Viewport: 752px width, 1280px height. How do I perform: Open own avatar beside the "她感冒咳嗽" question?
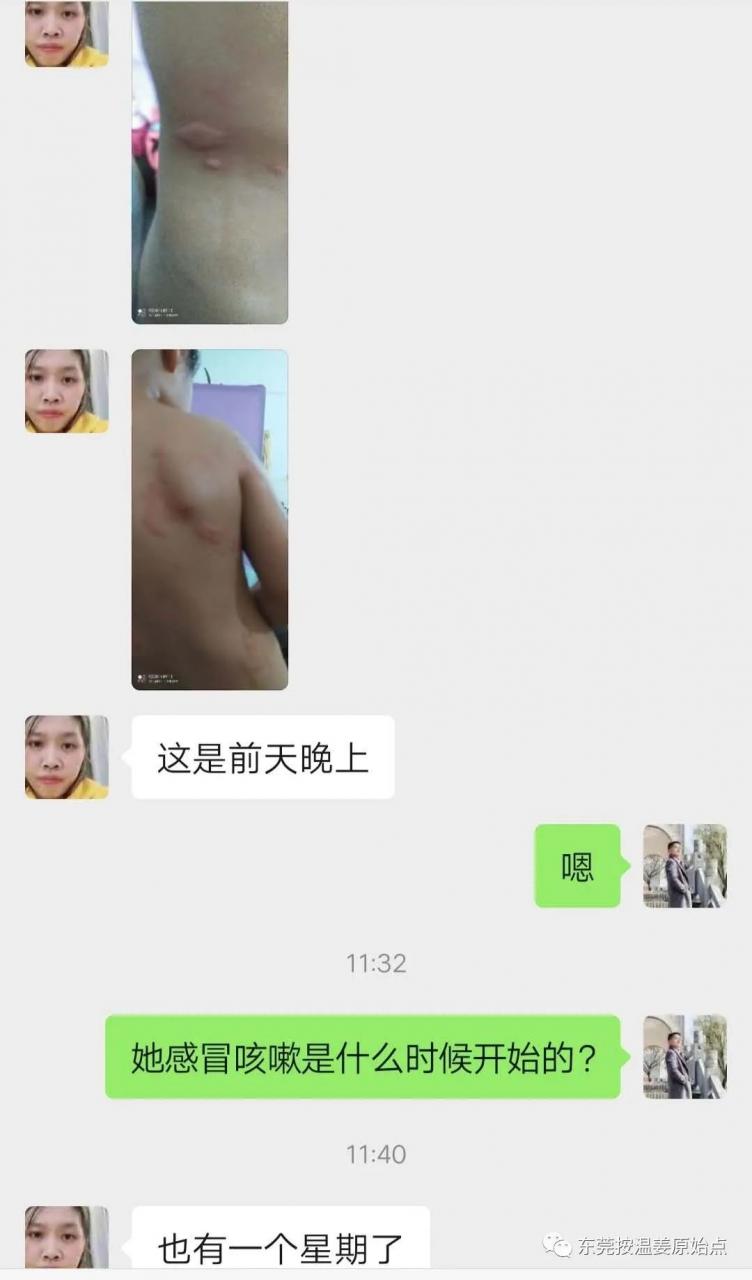click(x=684, y=1056)
